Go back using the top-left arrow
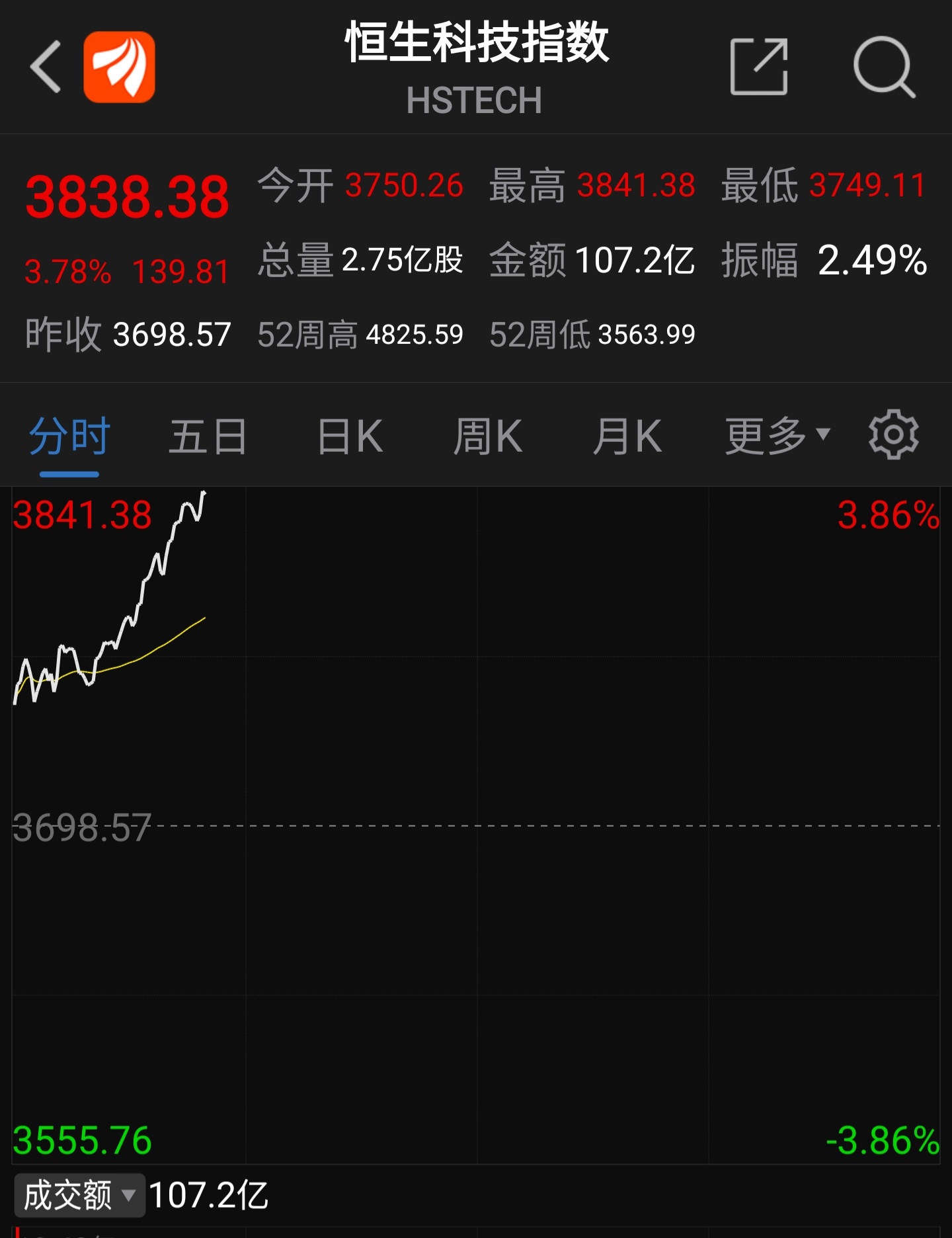The width and height of the screenshot is (952, 1238). click(x=46, y=66)
